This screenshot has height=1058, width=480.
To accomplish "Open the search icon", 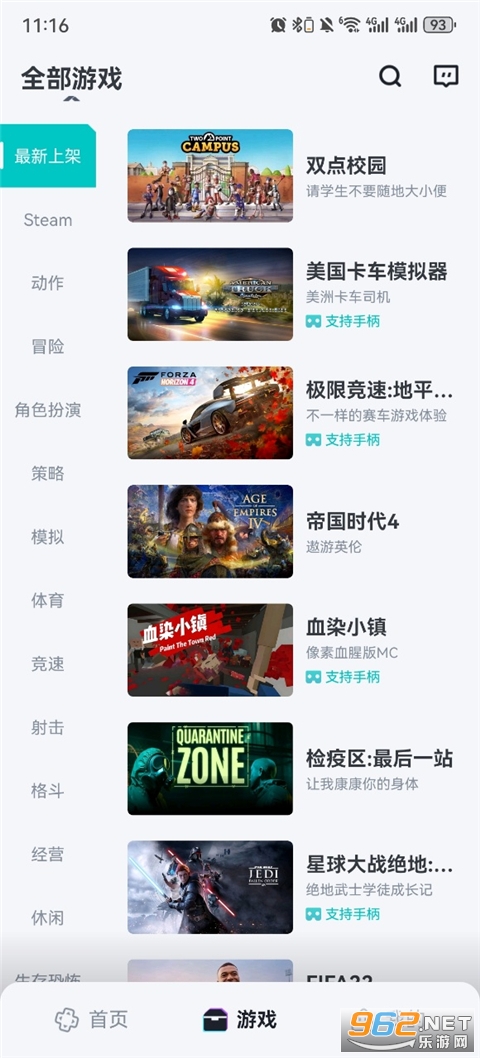I will 390,76.
